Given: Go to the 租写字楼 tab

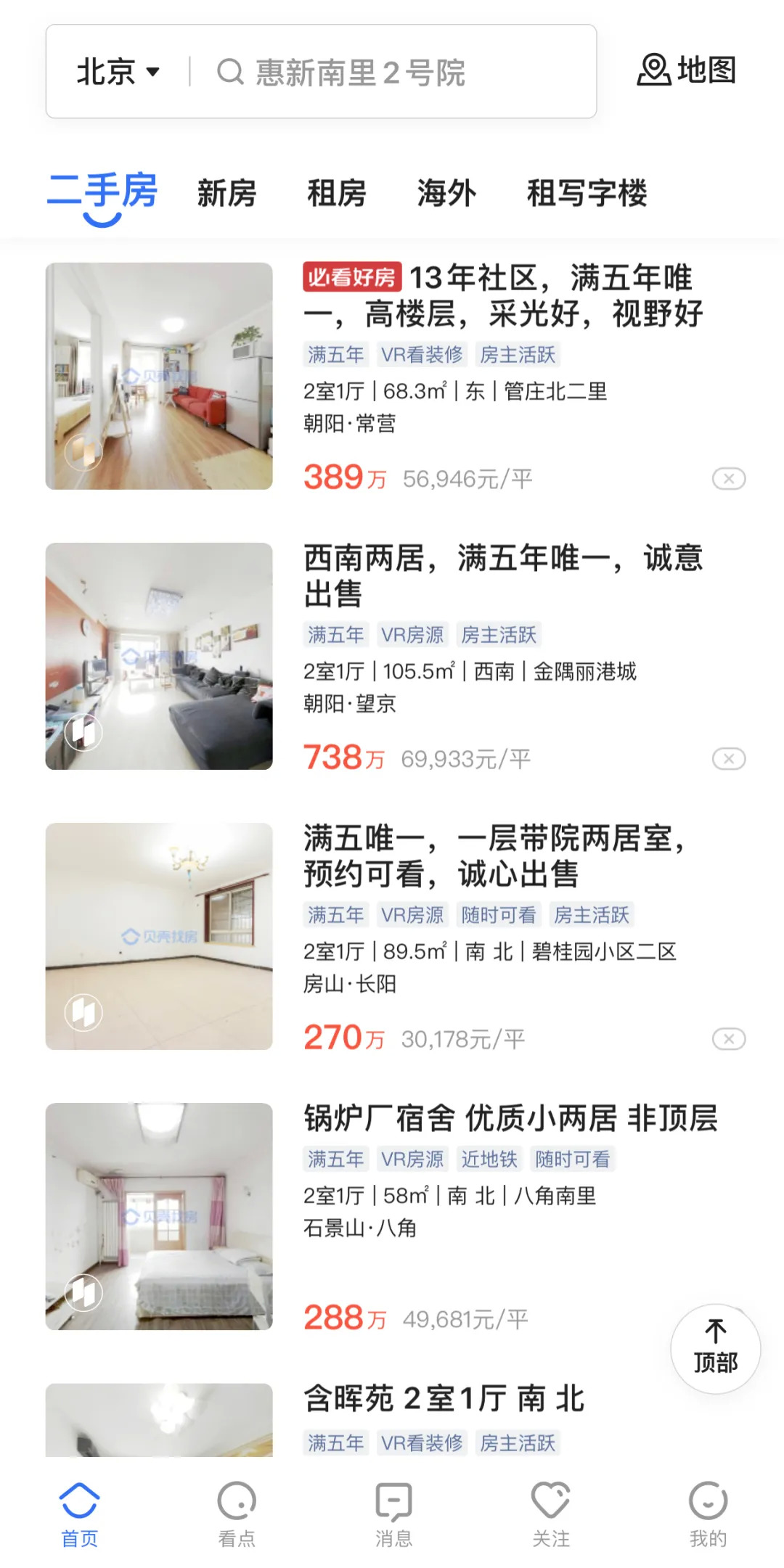Looking at the screenshot, I should (587, 194).
